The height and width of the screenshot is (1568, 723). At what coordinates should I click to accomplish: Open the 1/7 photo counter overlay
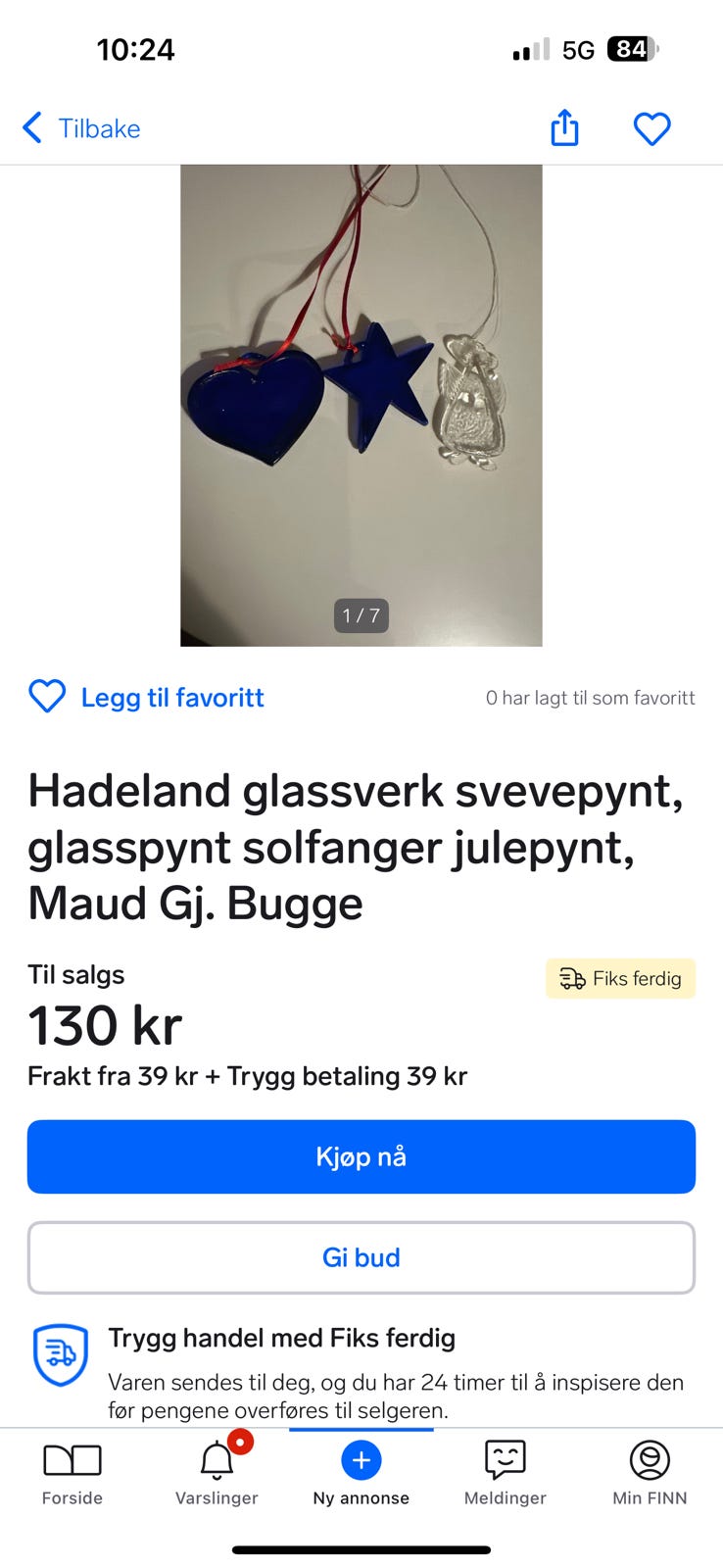coord(360,615)
